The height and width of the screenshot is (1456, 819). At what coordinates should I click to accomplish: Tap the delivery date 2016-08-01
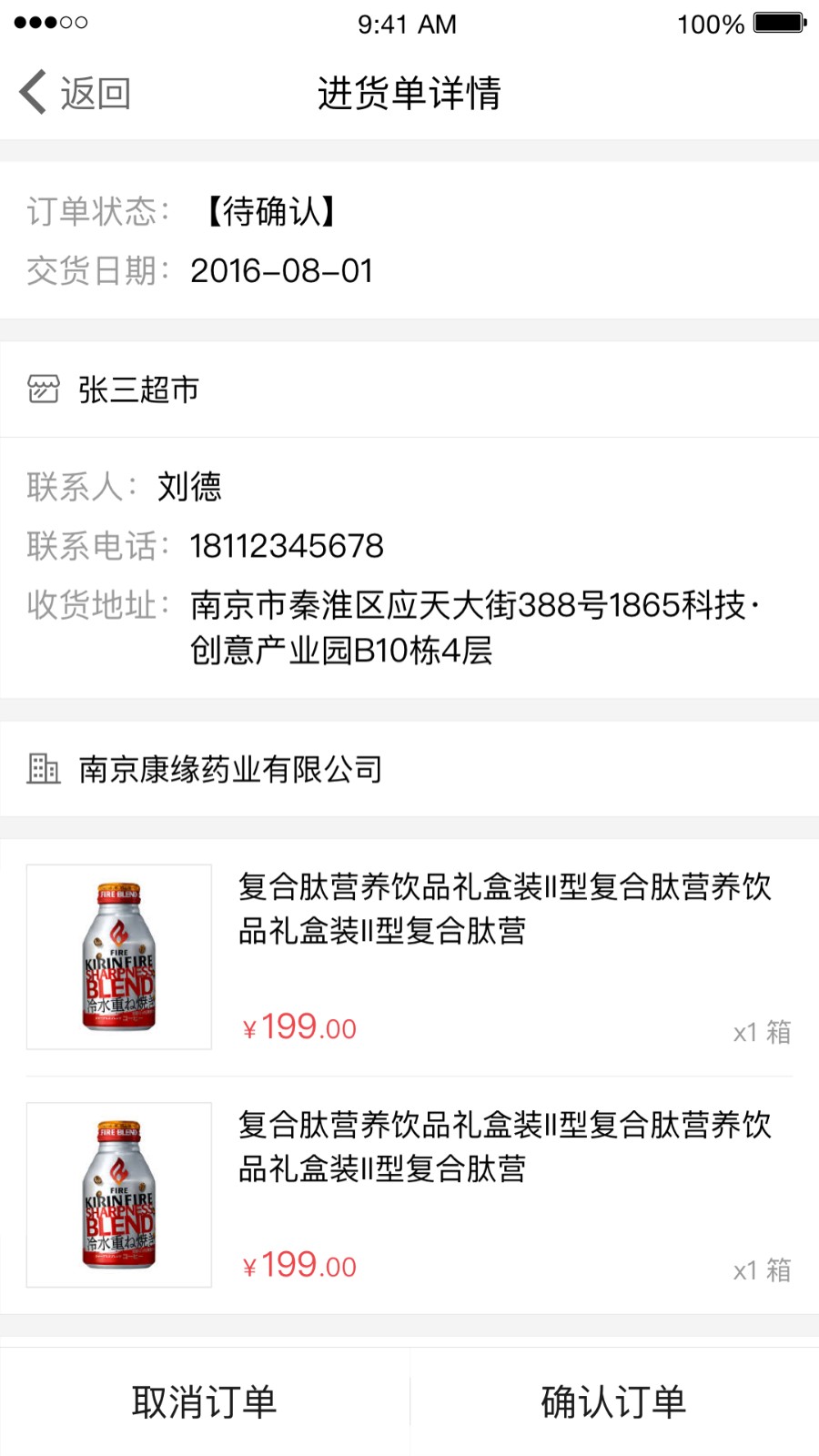pos(282,270)
